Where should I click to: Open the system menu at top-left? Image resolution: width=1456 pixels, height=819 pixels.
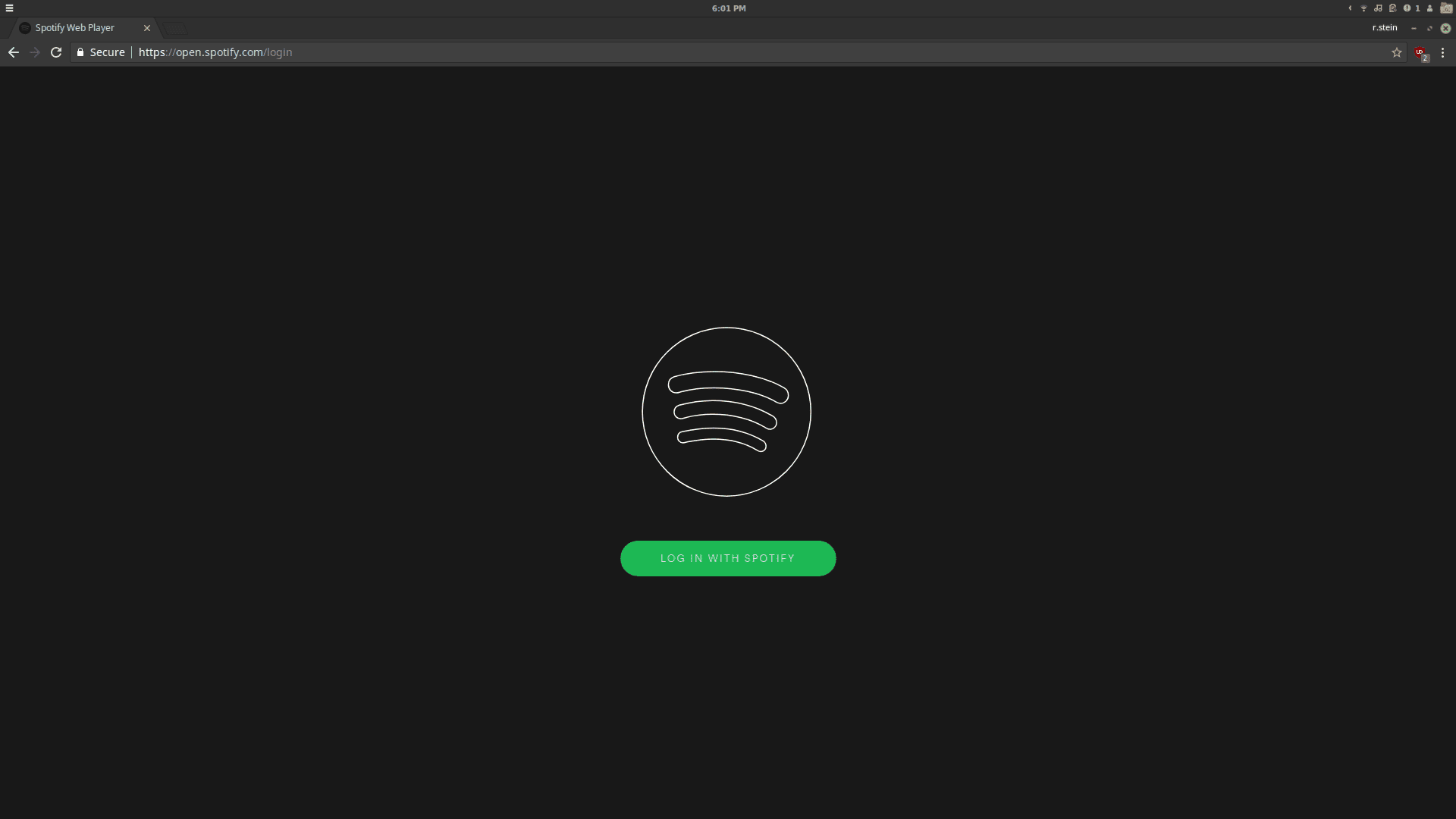[x=9, y=8]
